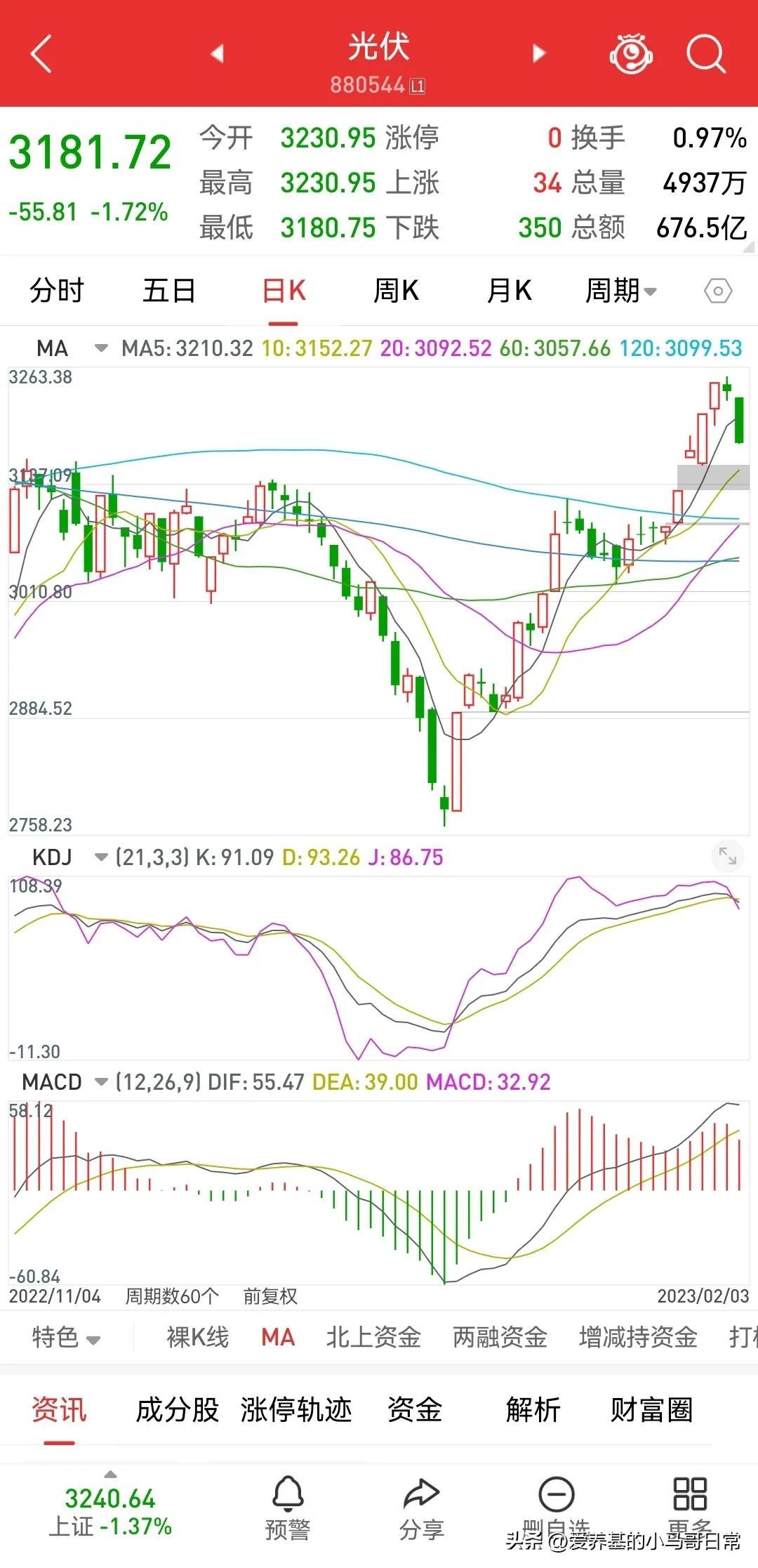Enlarge the chart with expand icon

tap(727, 856)
